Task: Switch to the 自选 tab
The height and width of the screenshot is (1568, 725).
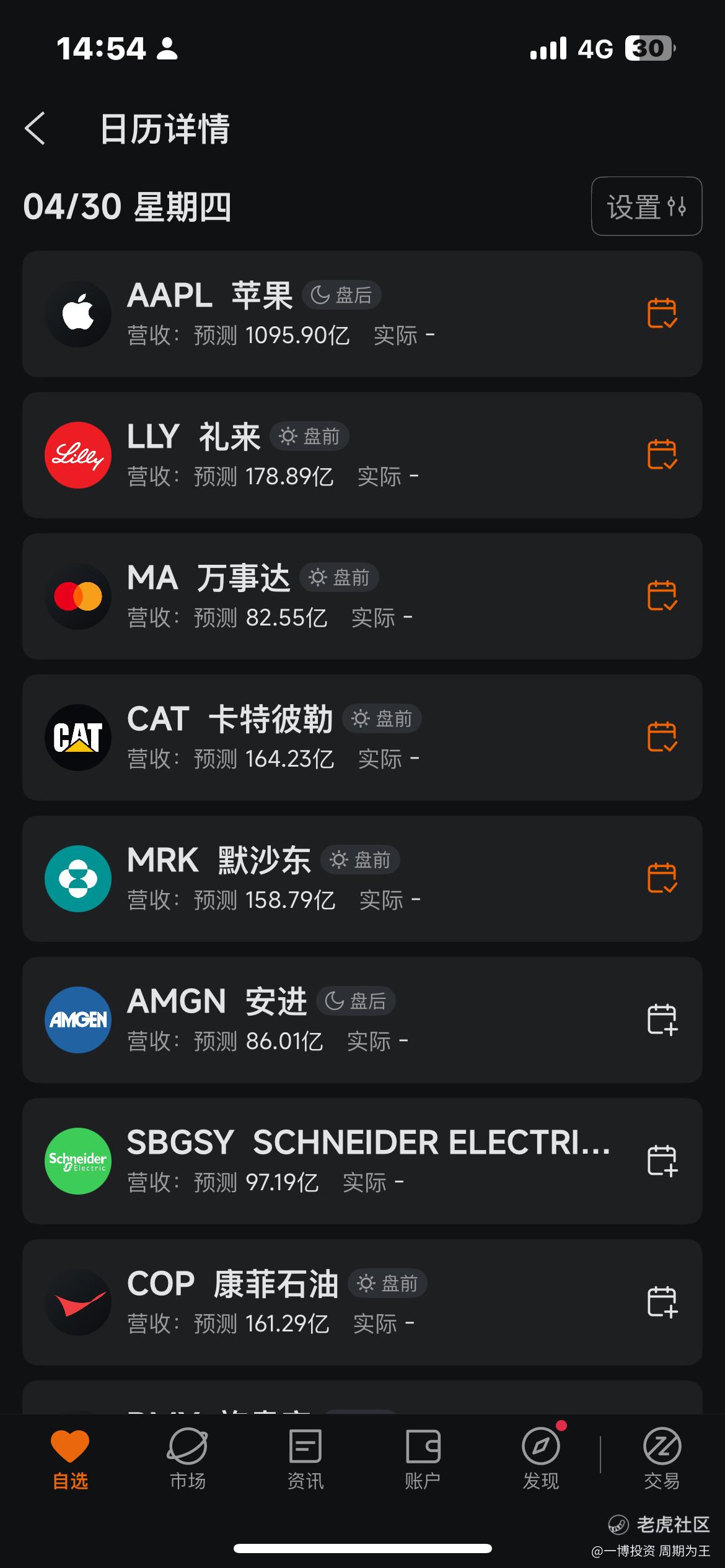Action: pos(70,1459)
